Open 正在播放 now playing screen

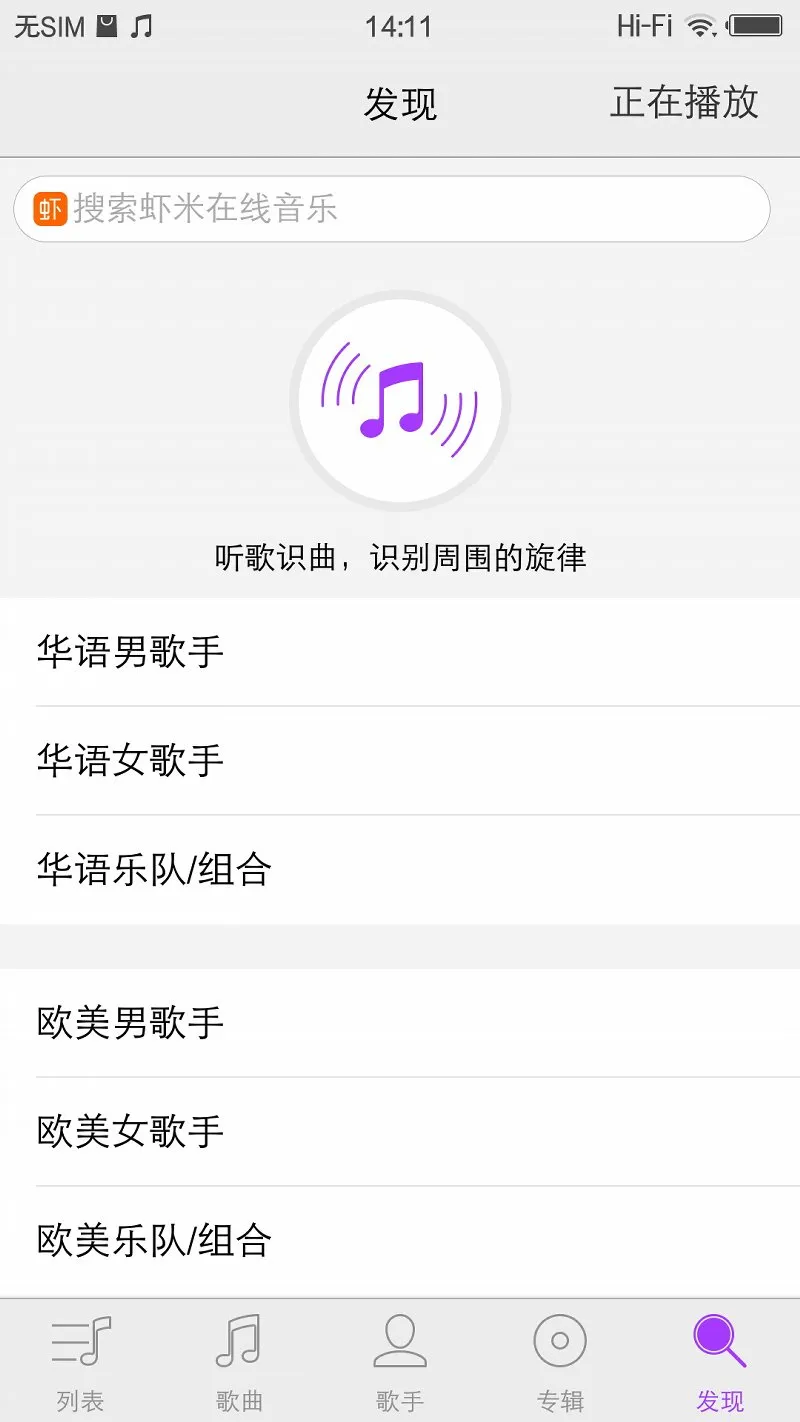point(685,102)
